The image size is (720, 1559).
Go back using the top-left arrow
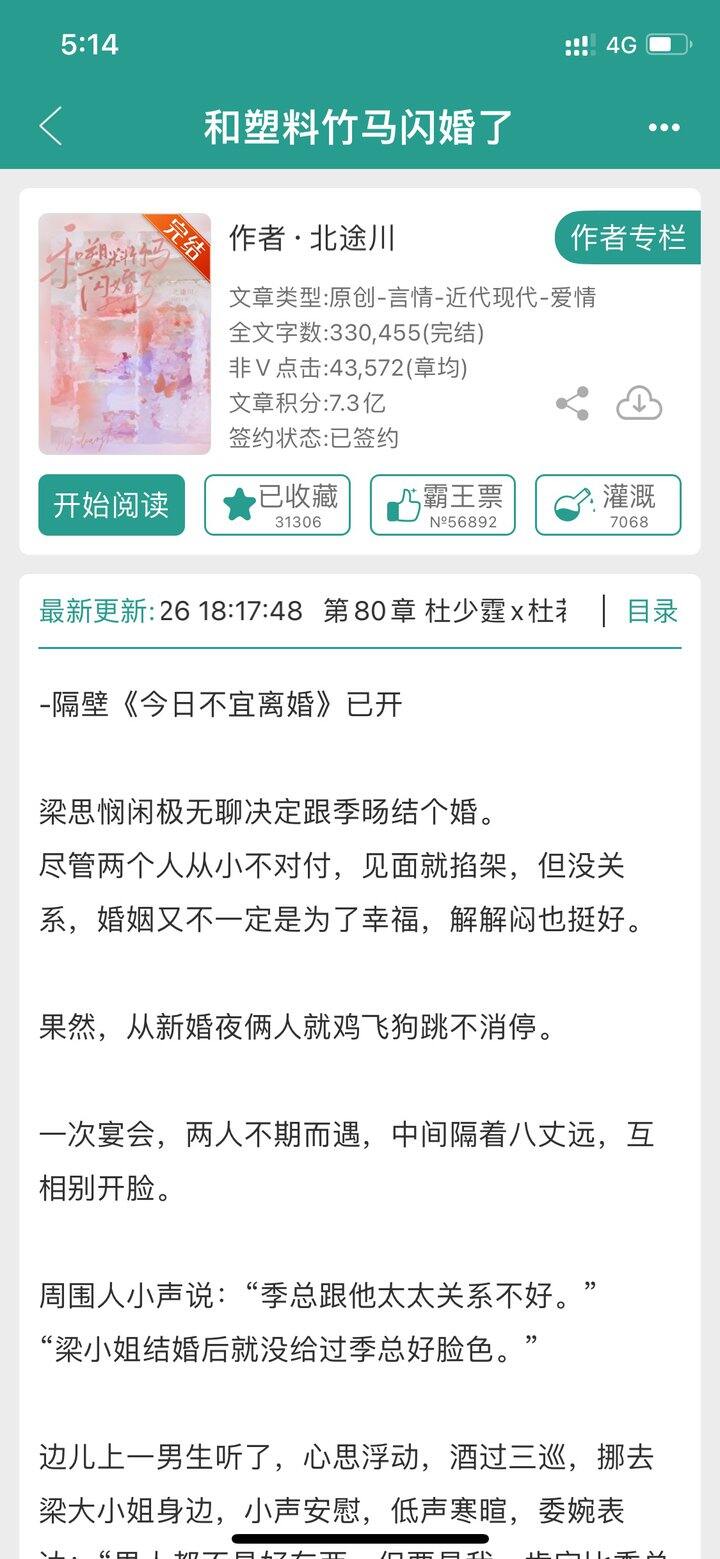tap(50, 127)
